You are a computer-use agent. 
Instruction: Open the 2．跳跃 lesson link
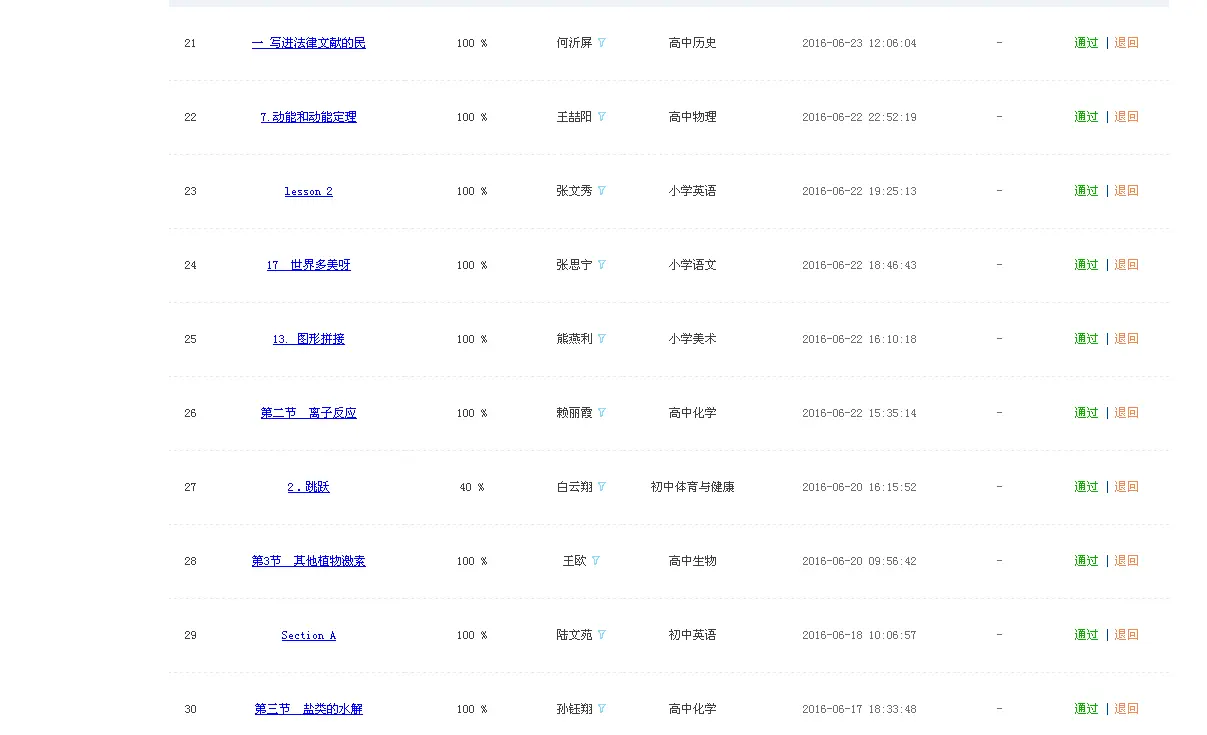tap(308, 487)
